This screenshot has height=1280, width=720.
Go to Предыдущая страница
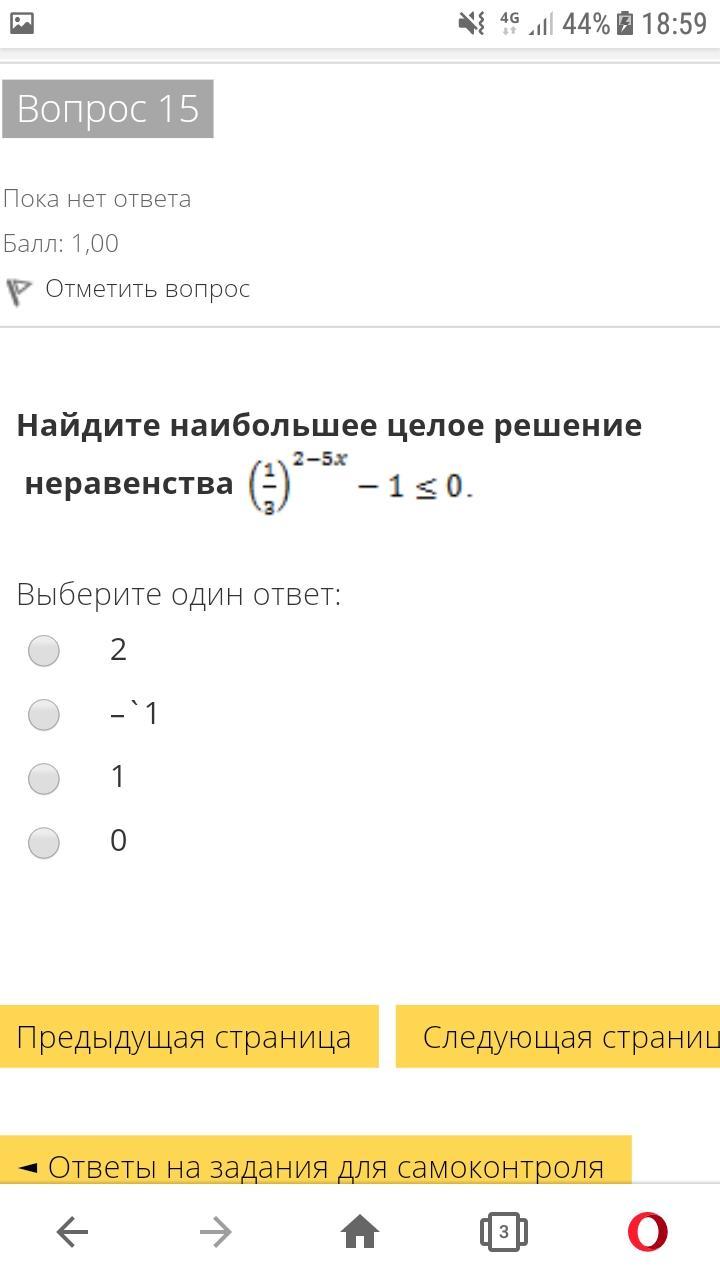[x=188, y=1037]
